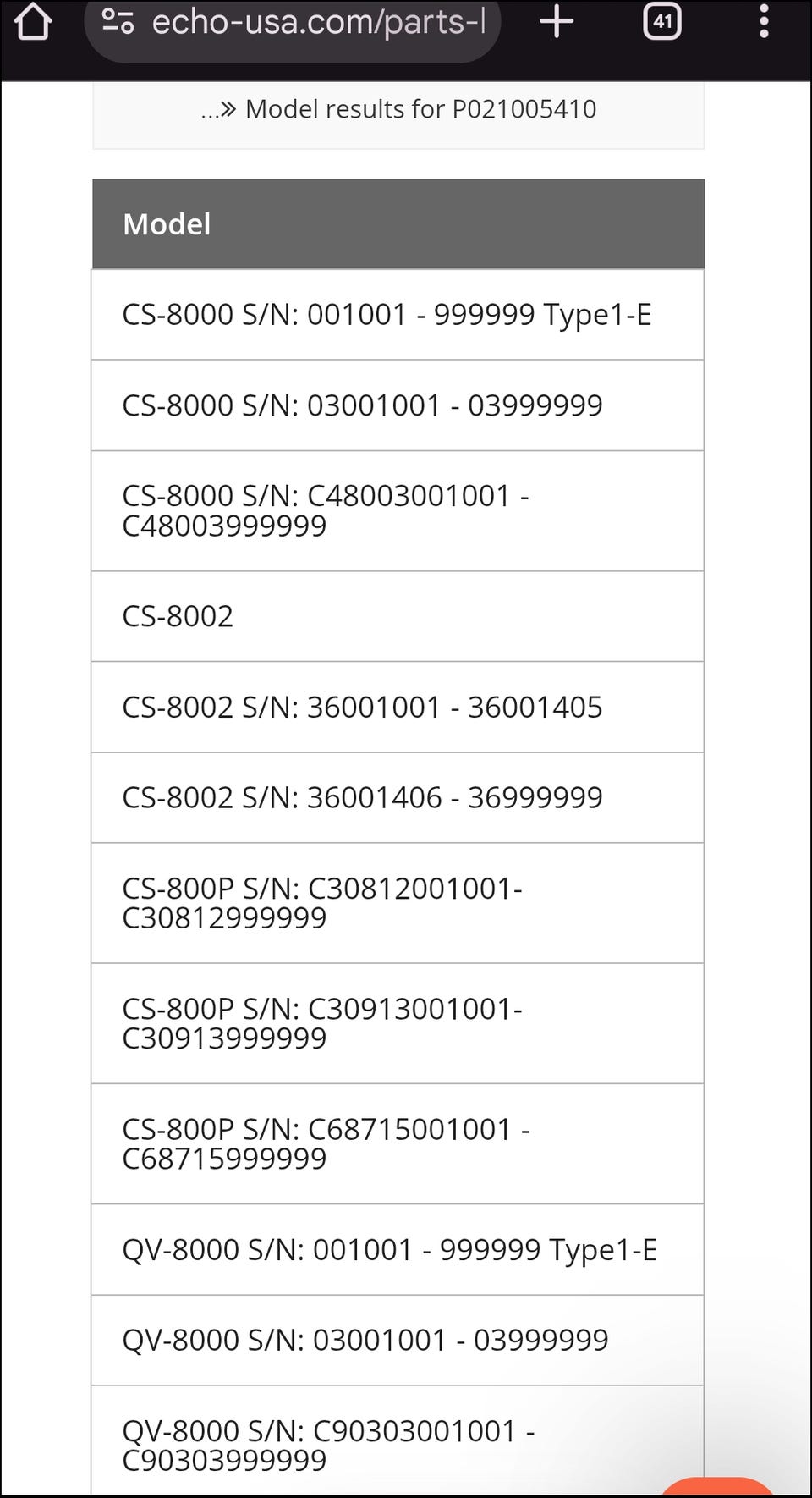This screenshot has height=1498, width=812.
Task: Open CS-8000 S/N 001001 - 999999 Type1-E
Action: click(x=387, y=315)
